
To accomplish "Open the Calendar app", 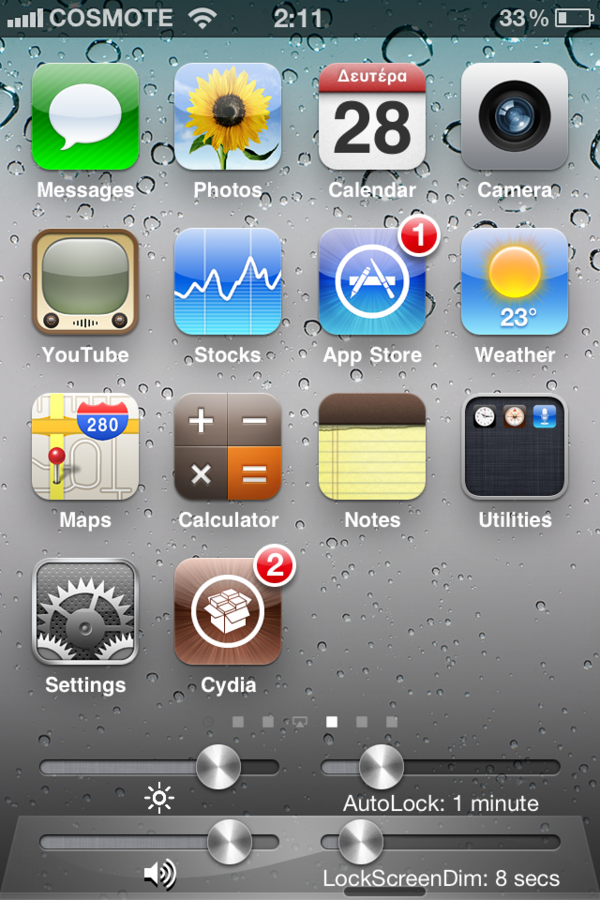I will [371, 117].
